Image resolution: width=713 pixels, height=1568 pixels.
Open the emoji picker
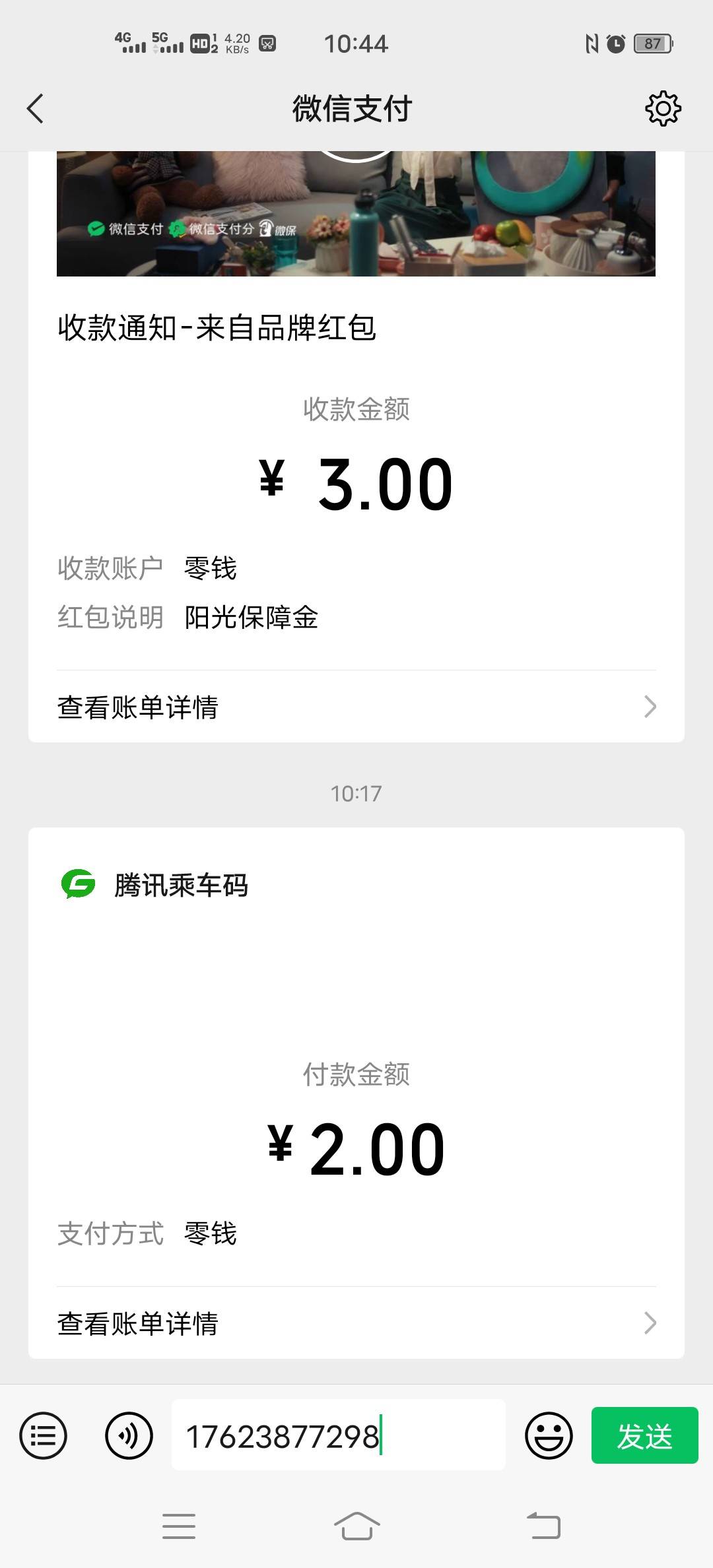click(549, 1436)
